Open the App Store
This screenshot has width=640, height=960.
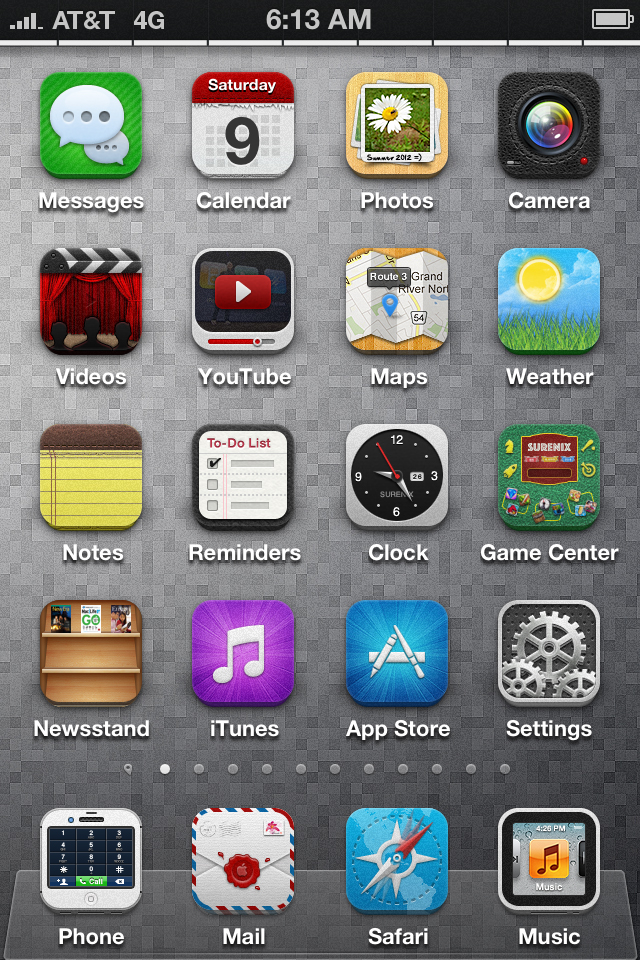click(397, 653)
